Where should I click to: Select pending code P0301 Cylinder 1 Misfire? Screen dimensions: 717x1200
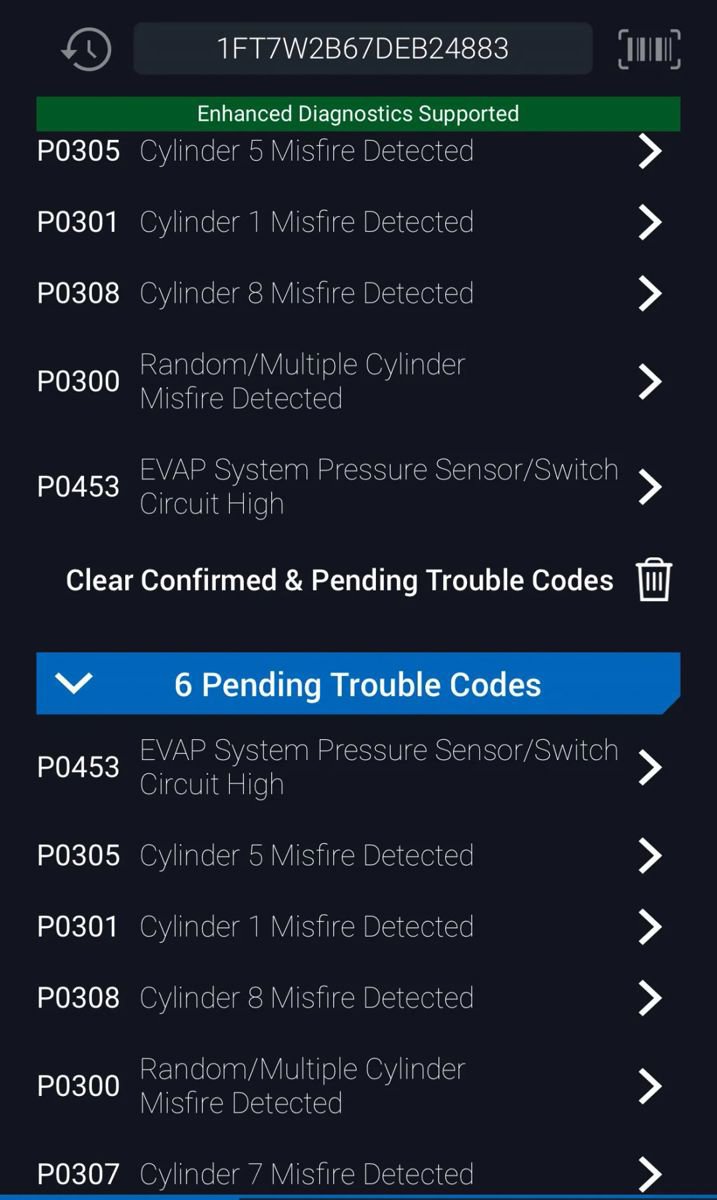point(358,927)
